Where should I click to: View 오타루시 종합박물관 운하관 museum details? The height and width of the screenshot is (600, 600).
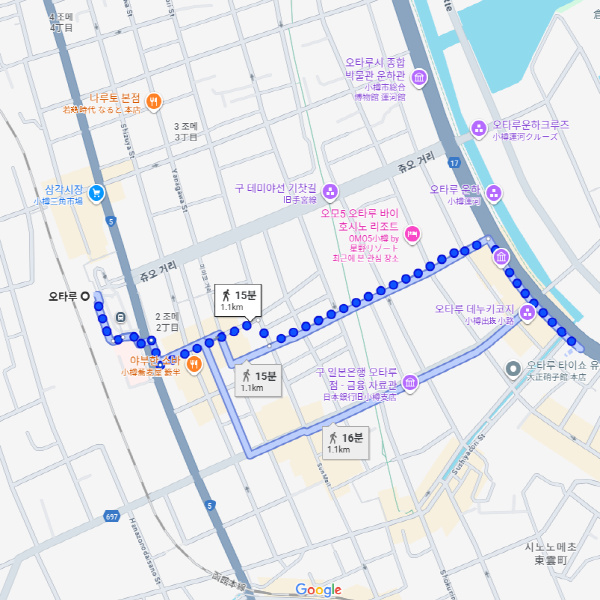click(419, 79)
